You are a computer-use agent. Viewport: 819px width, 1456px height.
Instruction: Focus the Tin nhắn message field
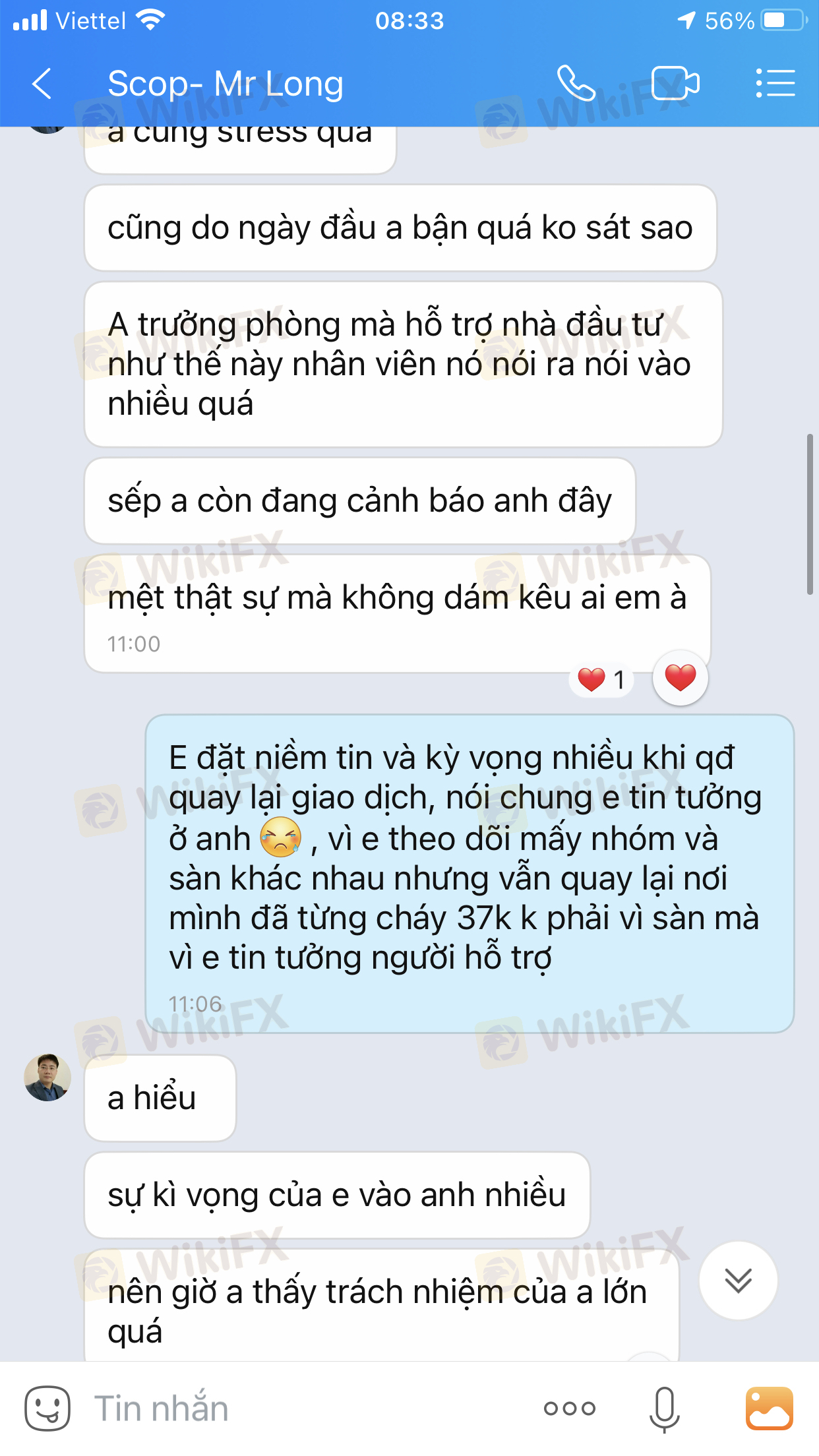click(297, 1409)
